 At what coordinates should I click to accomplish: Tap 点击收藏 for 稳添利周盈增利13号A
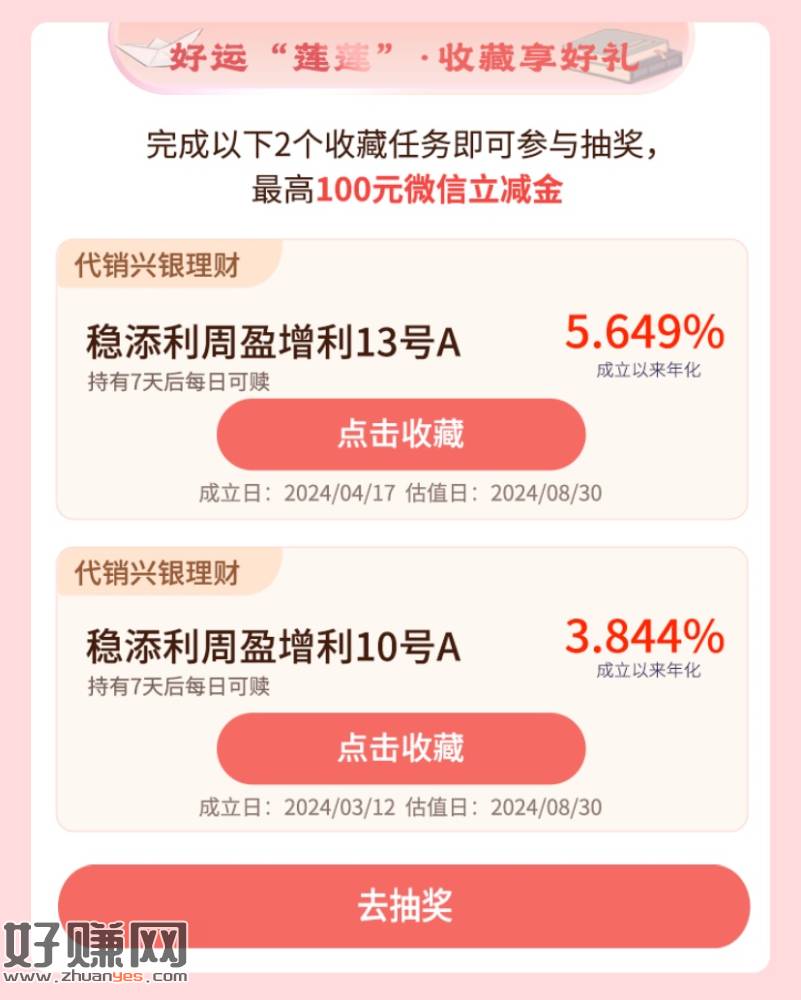[x=401, y=434]
